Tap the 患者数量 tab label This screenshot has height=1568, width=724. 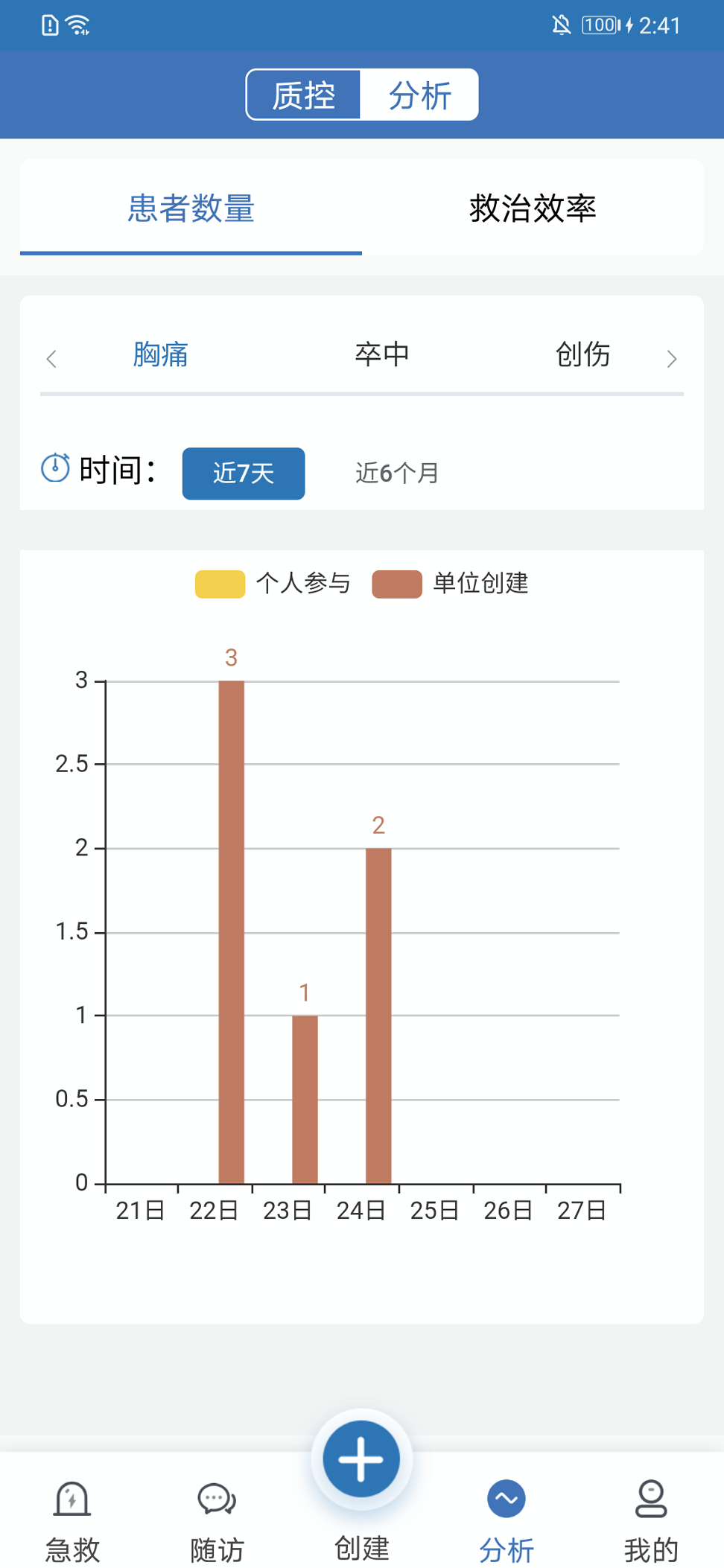point(191,211)
